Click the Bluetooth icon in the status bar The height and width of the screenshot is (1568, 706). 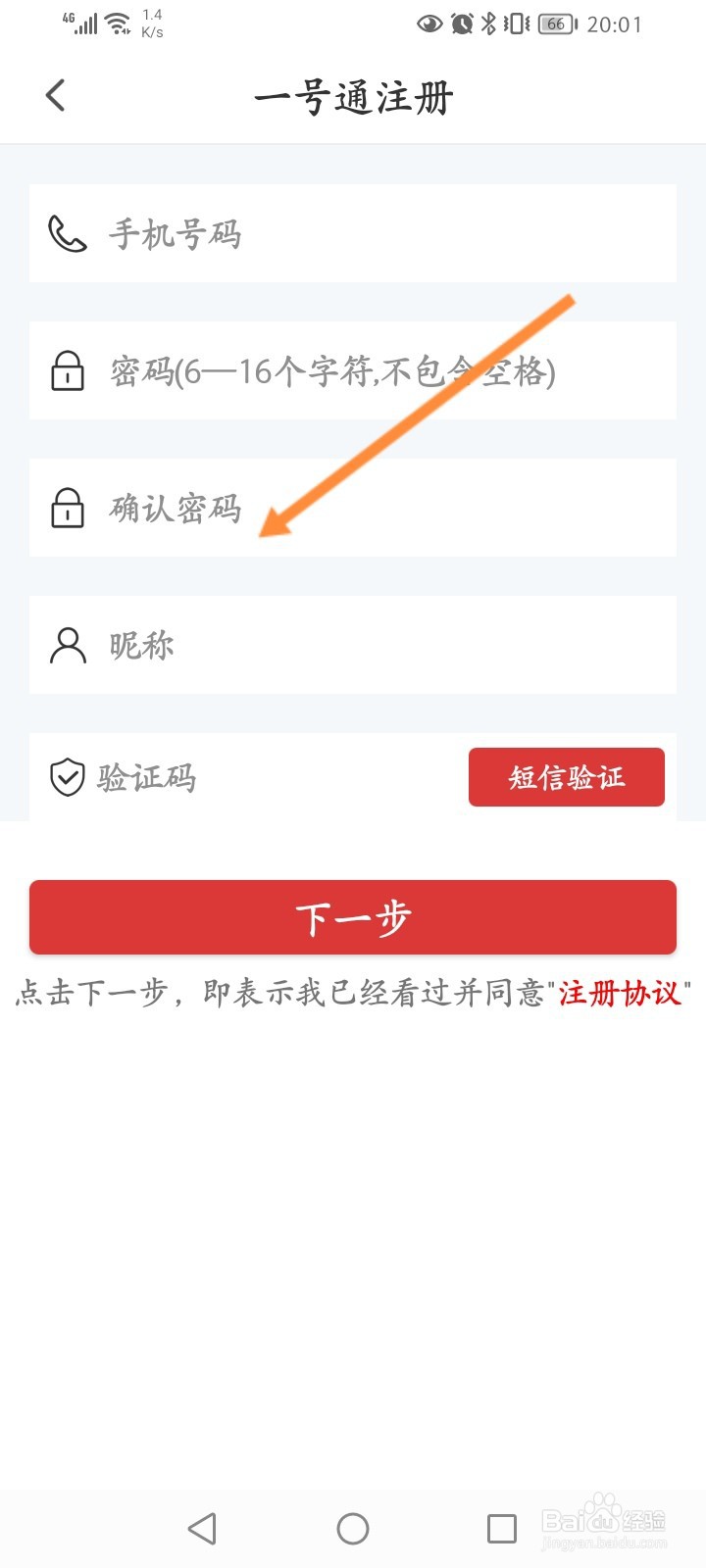pos(487,24)
